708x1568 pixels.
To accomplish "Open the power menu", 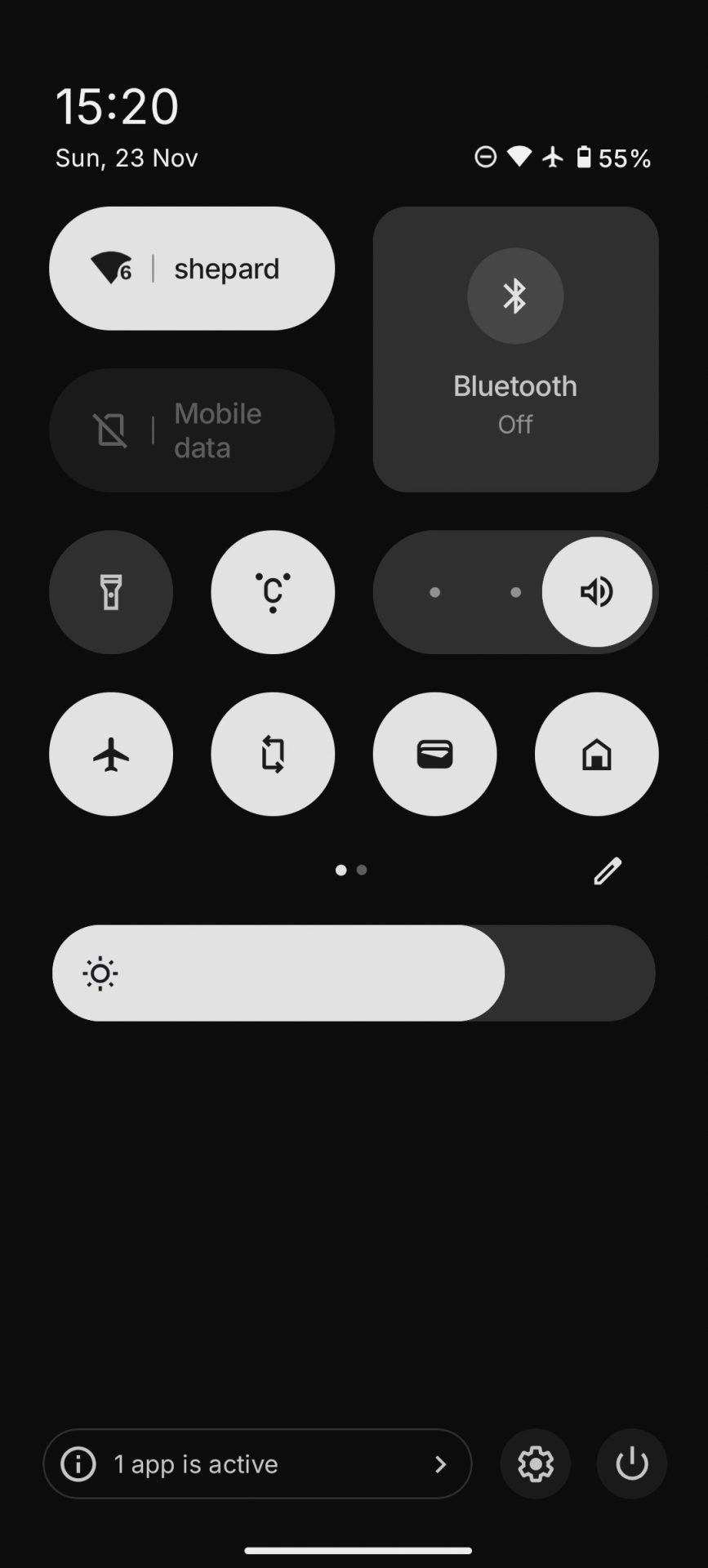I will pos(632,1463).
